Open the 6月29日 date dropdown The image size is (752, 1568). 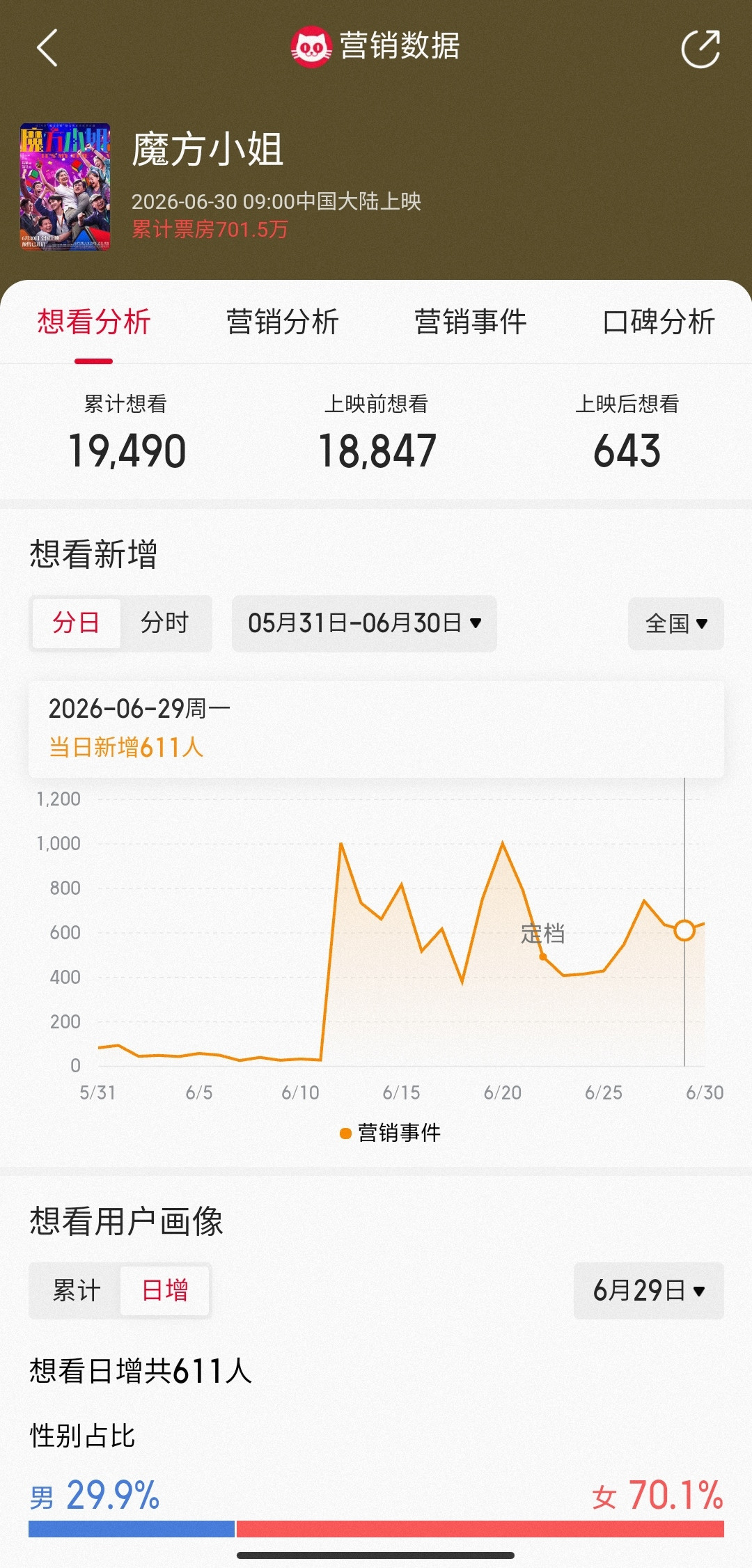pyautogui.click(x=649, y=1291)
